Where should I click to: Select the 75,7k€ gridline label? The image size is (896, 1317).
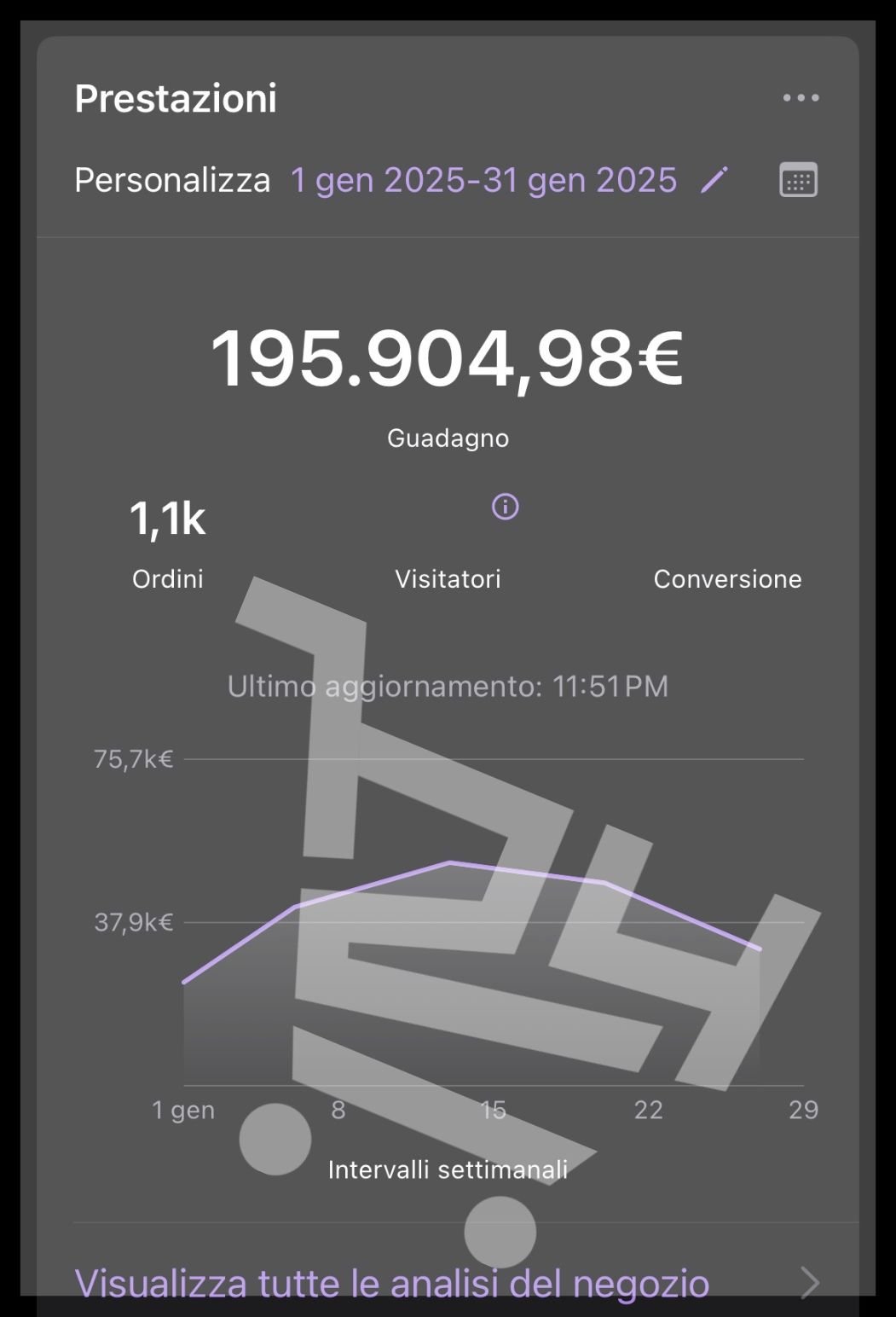tap(134, 757)
